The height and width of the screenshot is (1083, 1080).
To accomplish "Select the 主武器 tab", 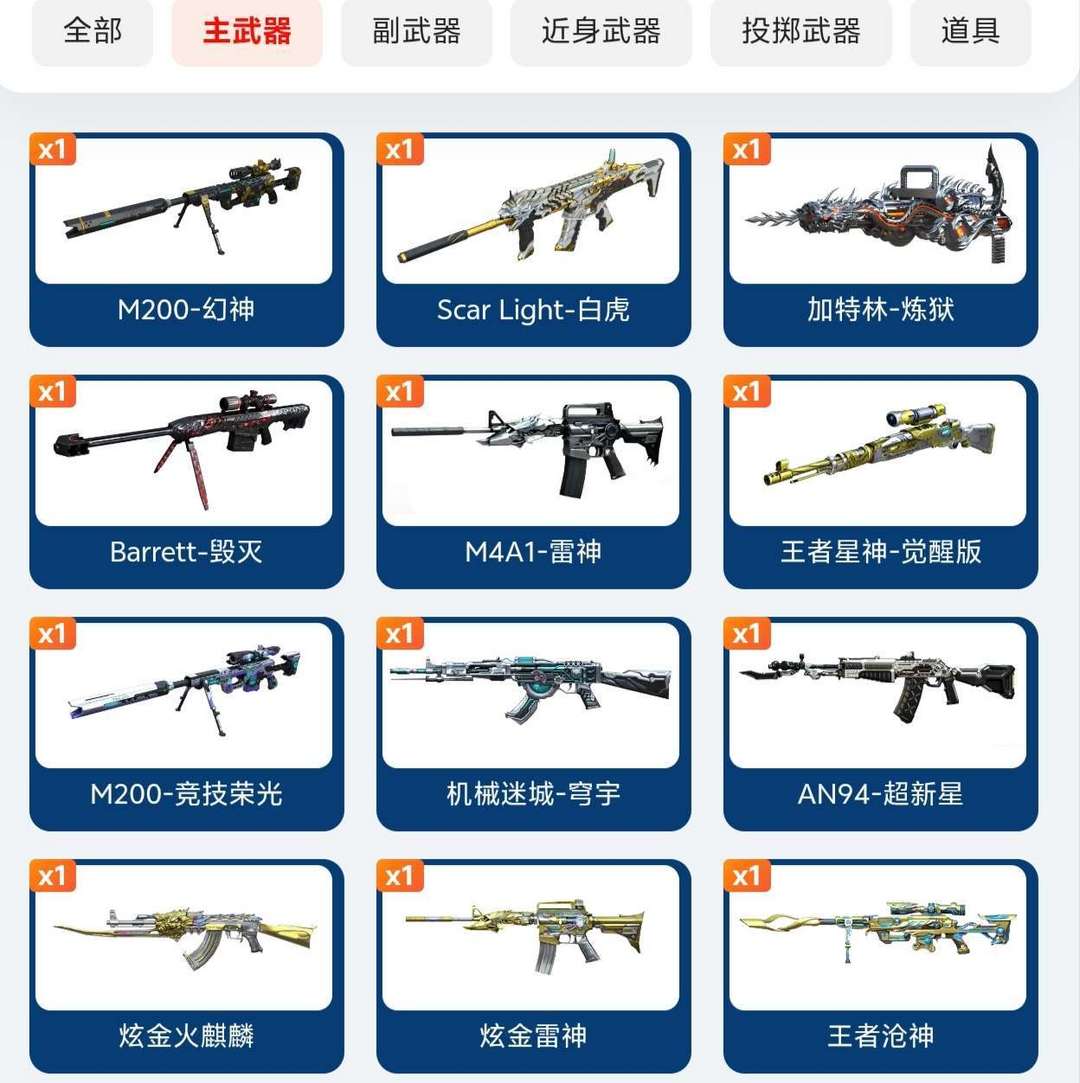I will 247,32.
